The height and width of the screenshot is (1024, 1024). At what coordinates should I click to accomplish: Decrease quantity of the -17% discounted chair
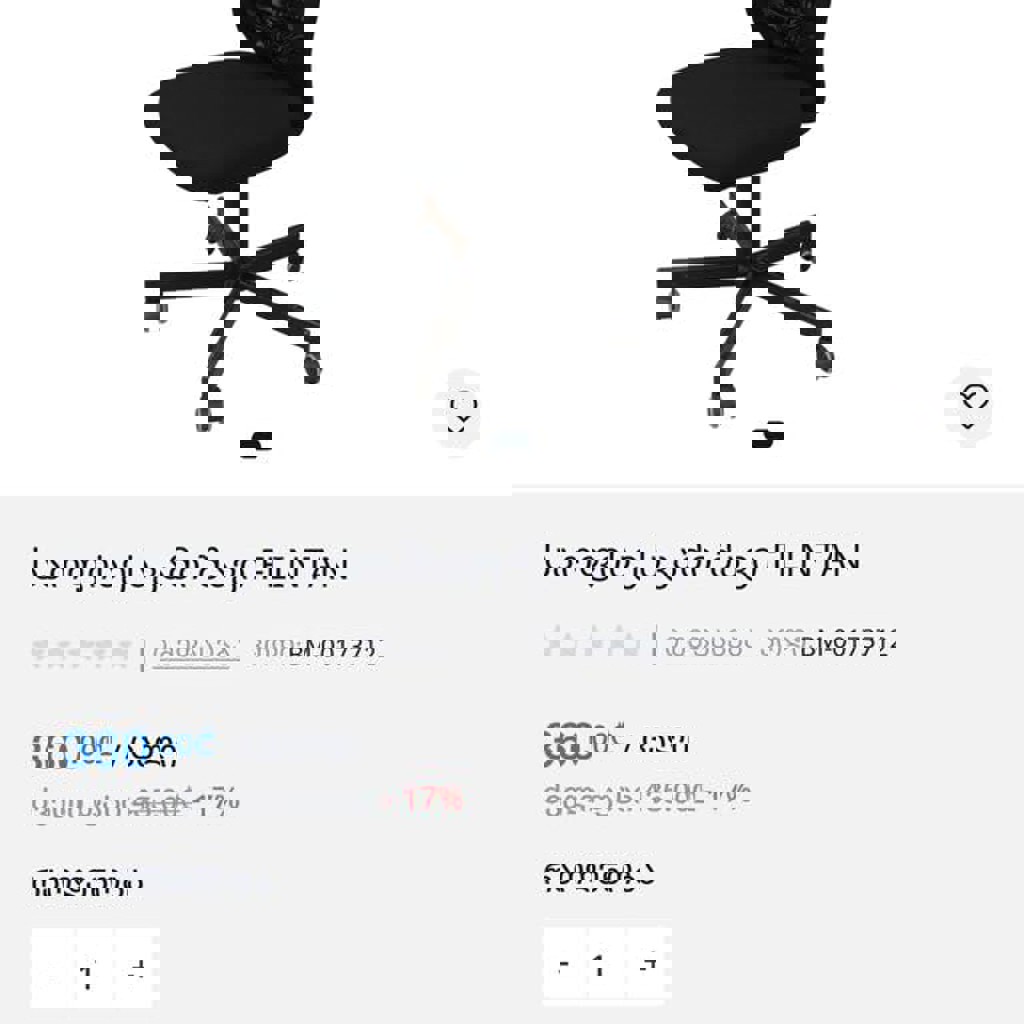coord(52,968)
